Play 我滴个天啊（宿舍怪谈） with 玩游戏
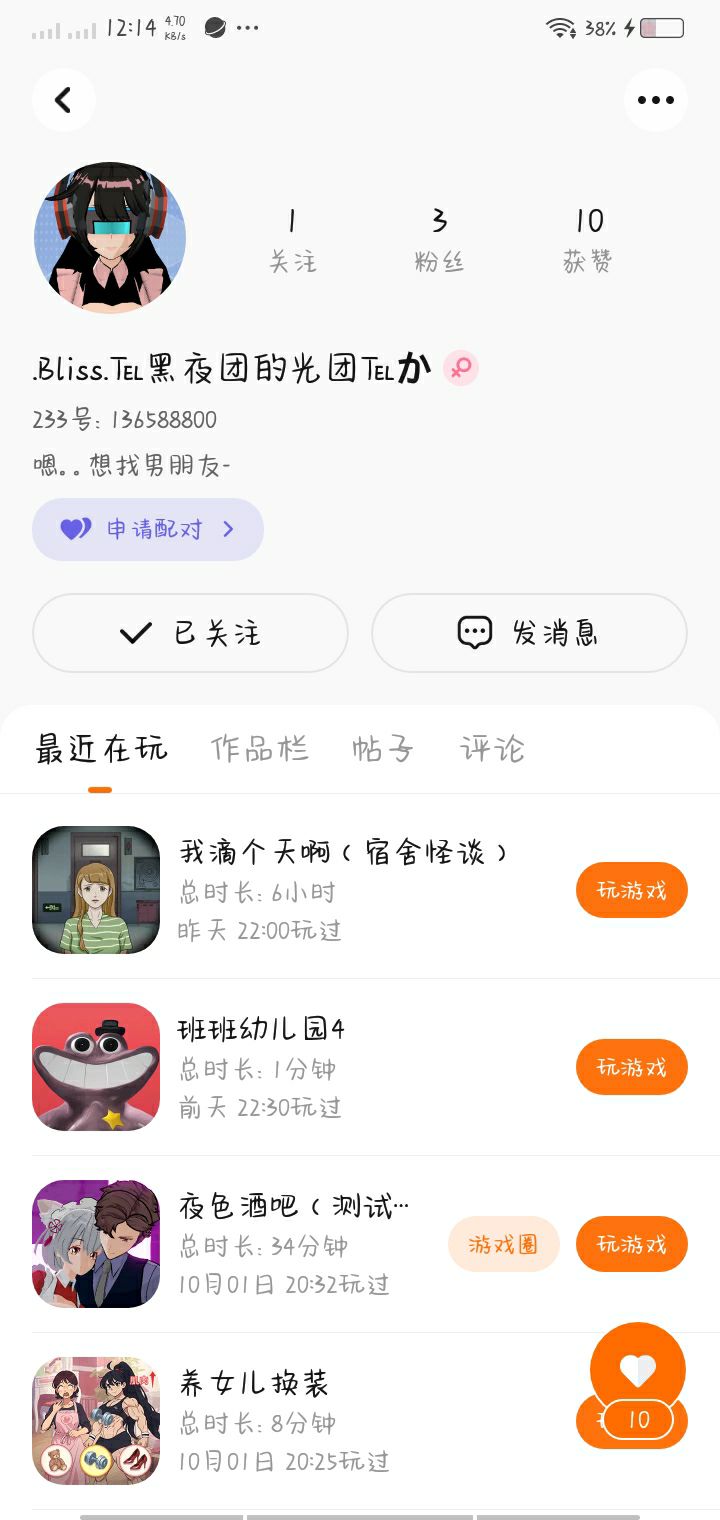Viewport: 720px width, 1520px height. click(x=631, y=890)
